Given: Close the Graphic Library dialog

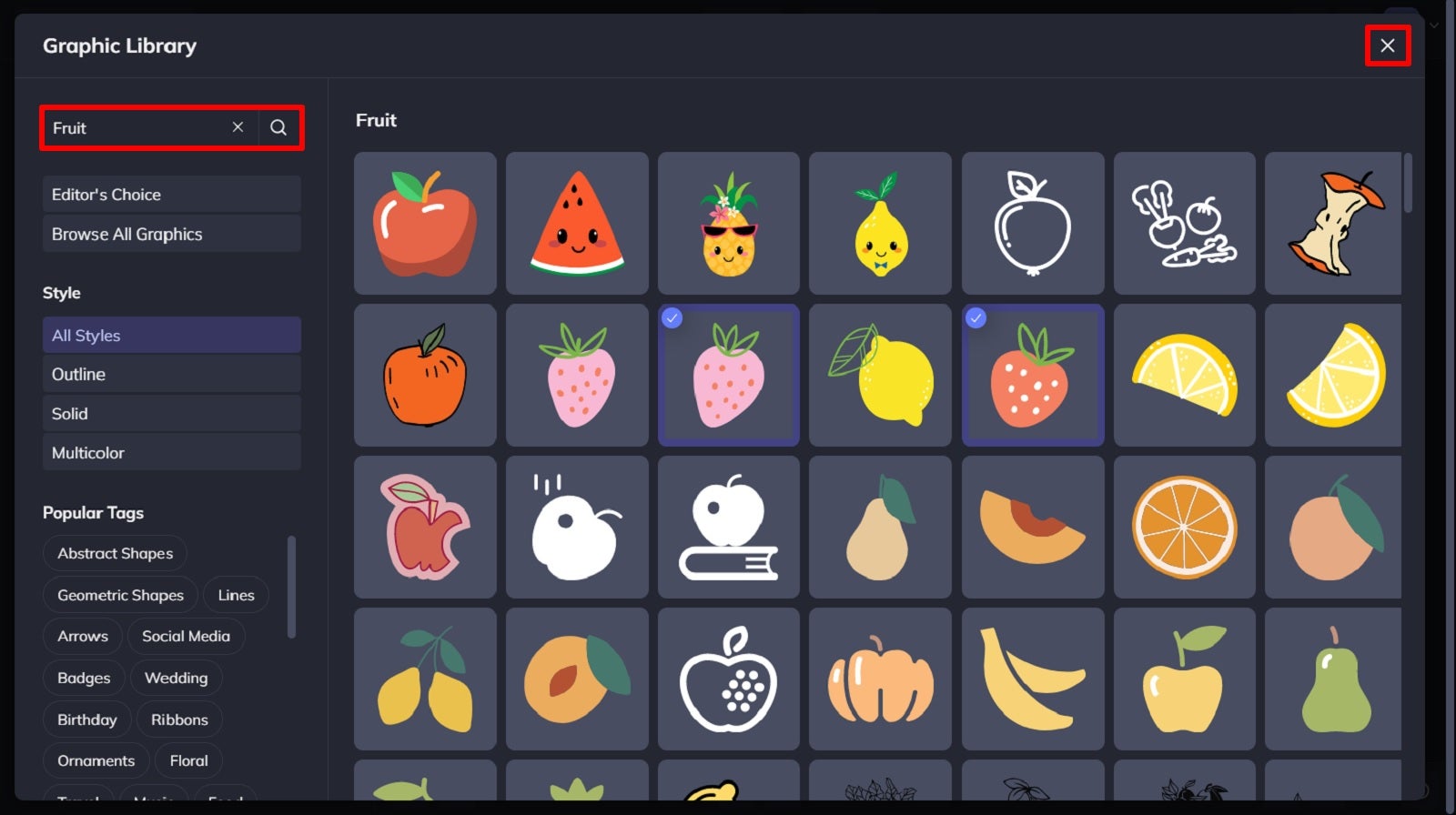Looking at the screenshot, I should click(1387, 45).
